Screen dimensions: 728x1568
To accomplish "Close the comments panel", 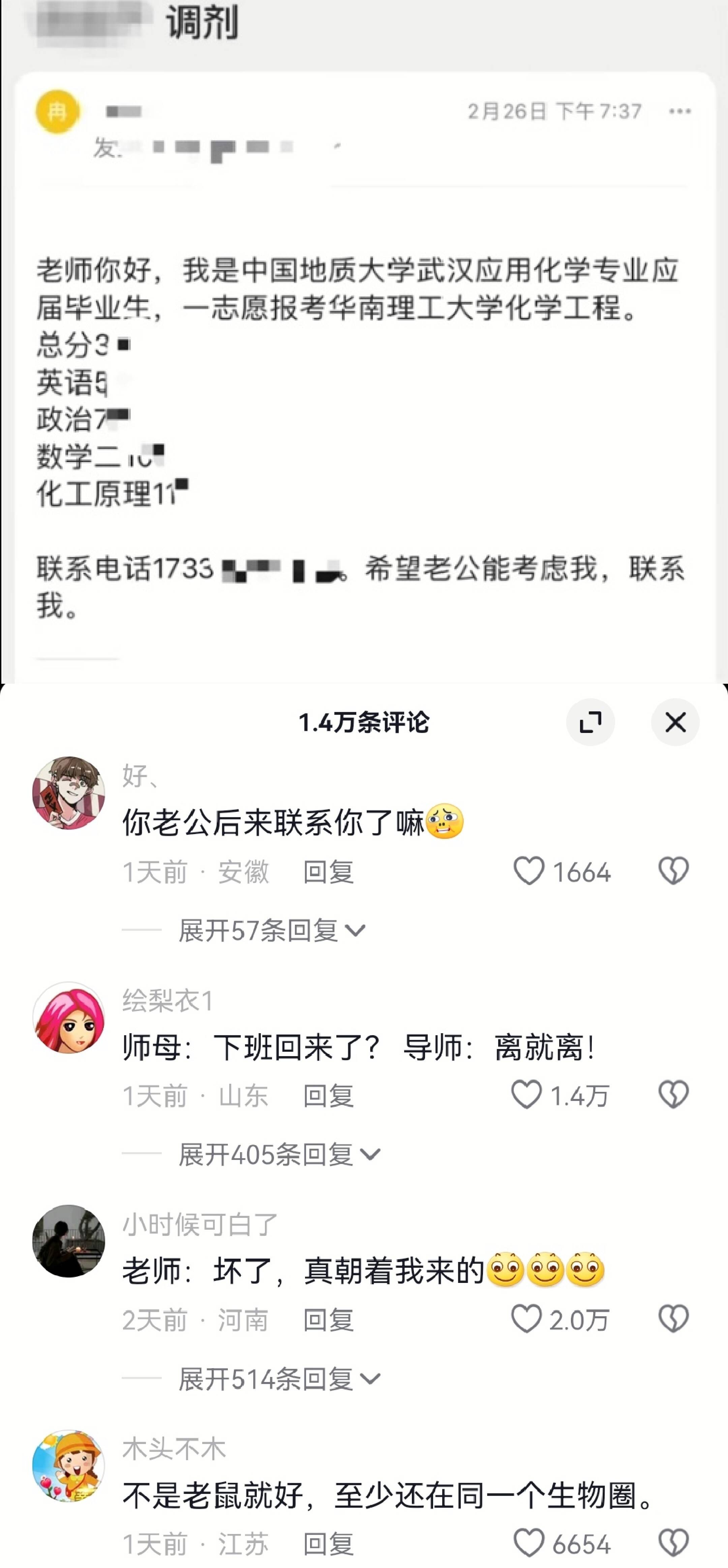I will click(x=675, y=722).
